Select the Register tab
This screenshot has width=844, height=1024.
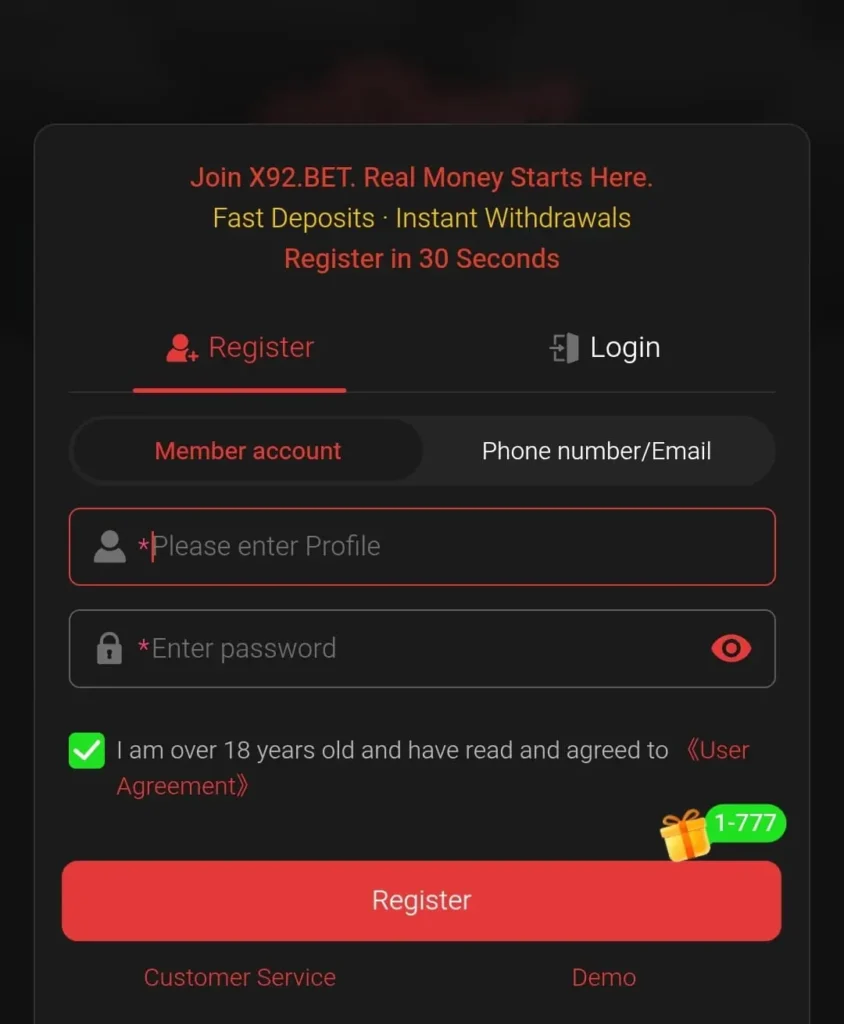tap(240, 348)
